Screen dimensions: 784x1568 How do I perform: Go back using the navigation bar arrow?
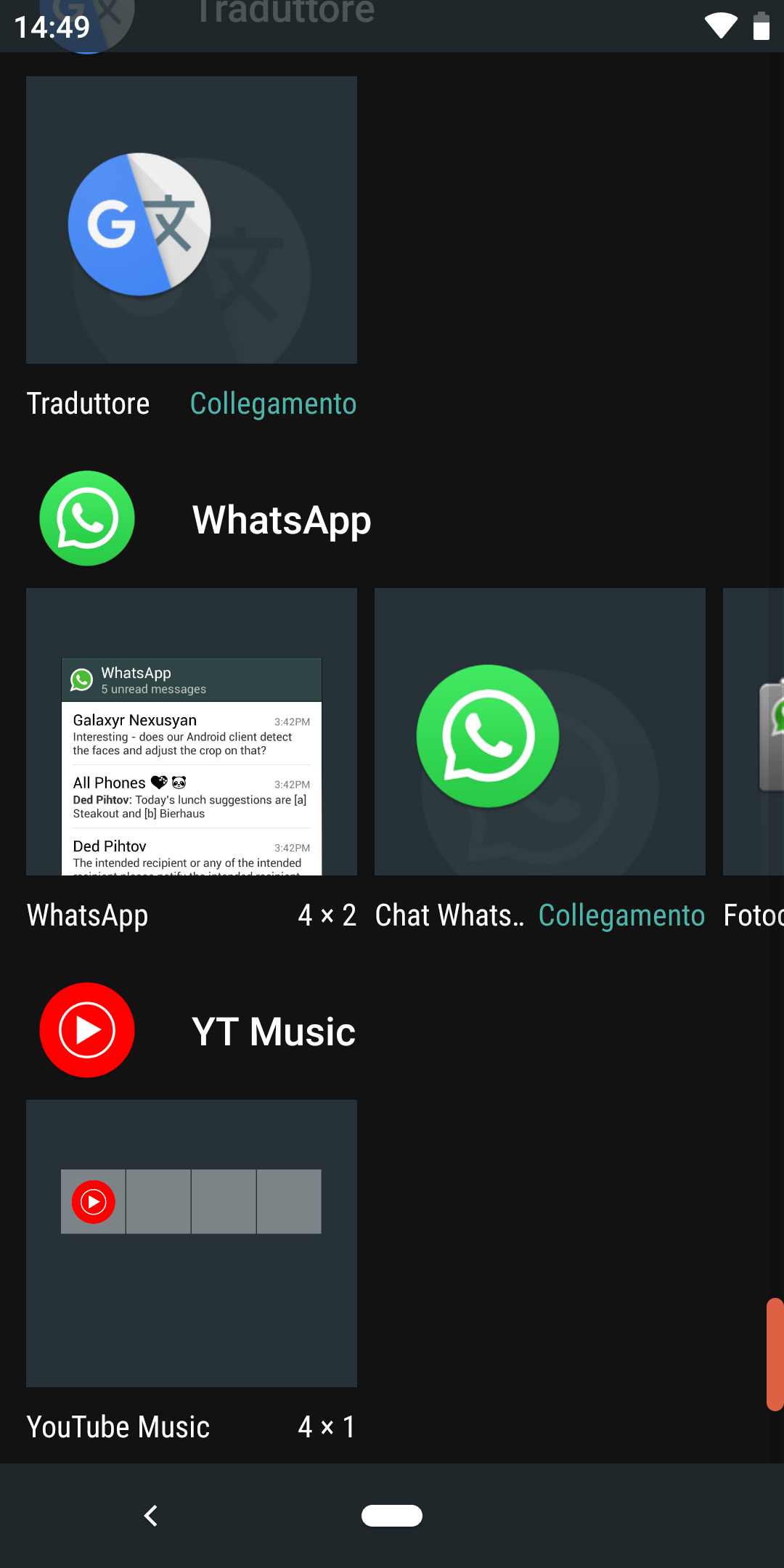151,1516
